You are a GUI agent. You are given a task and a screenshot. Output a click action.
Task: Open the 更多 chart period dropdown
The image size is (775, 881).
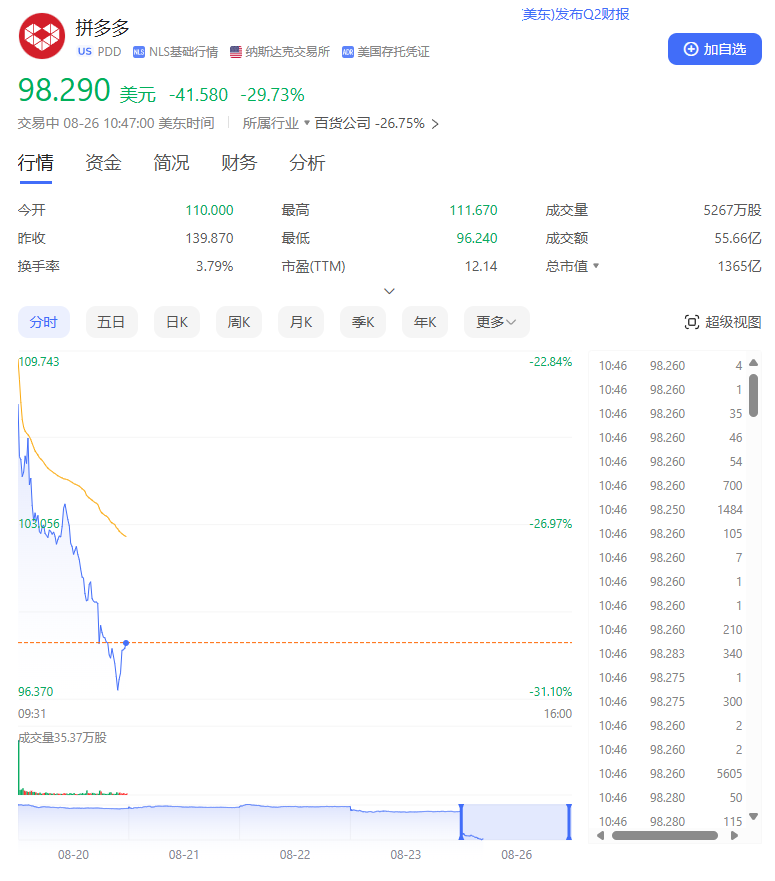(496, 322)
